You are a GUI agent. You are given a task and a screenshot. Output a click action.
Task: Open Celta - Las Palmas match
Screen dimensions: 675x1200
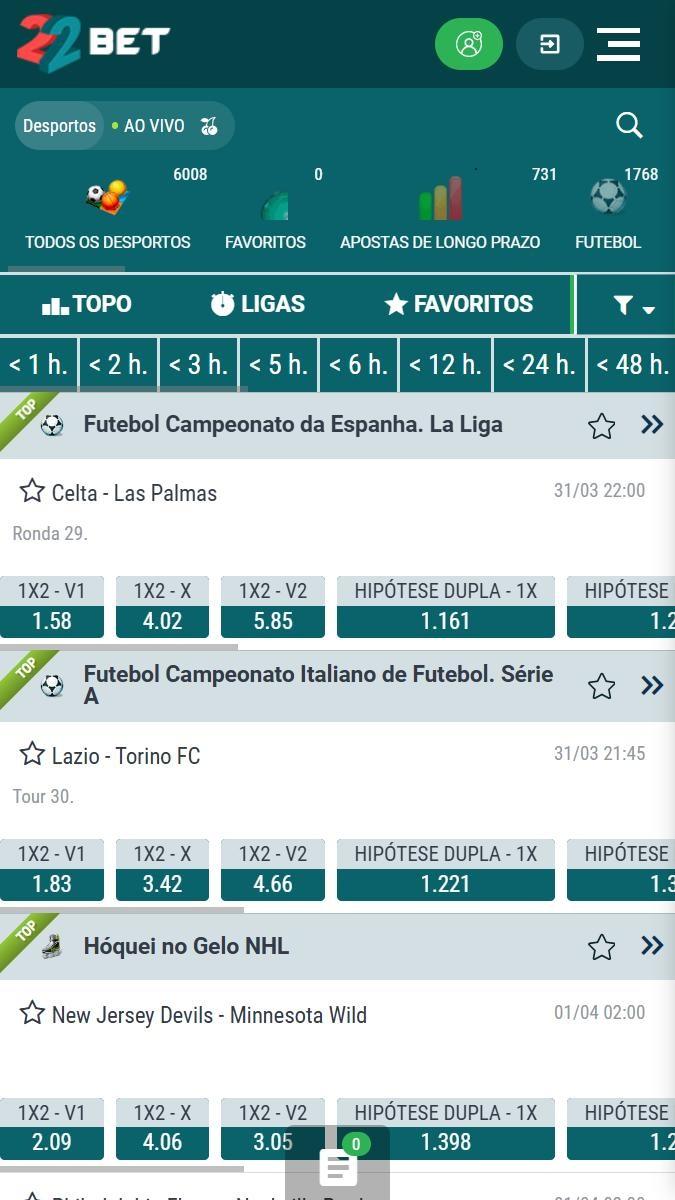pyautogui.click(x=134, y=493)
